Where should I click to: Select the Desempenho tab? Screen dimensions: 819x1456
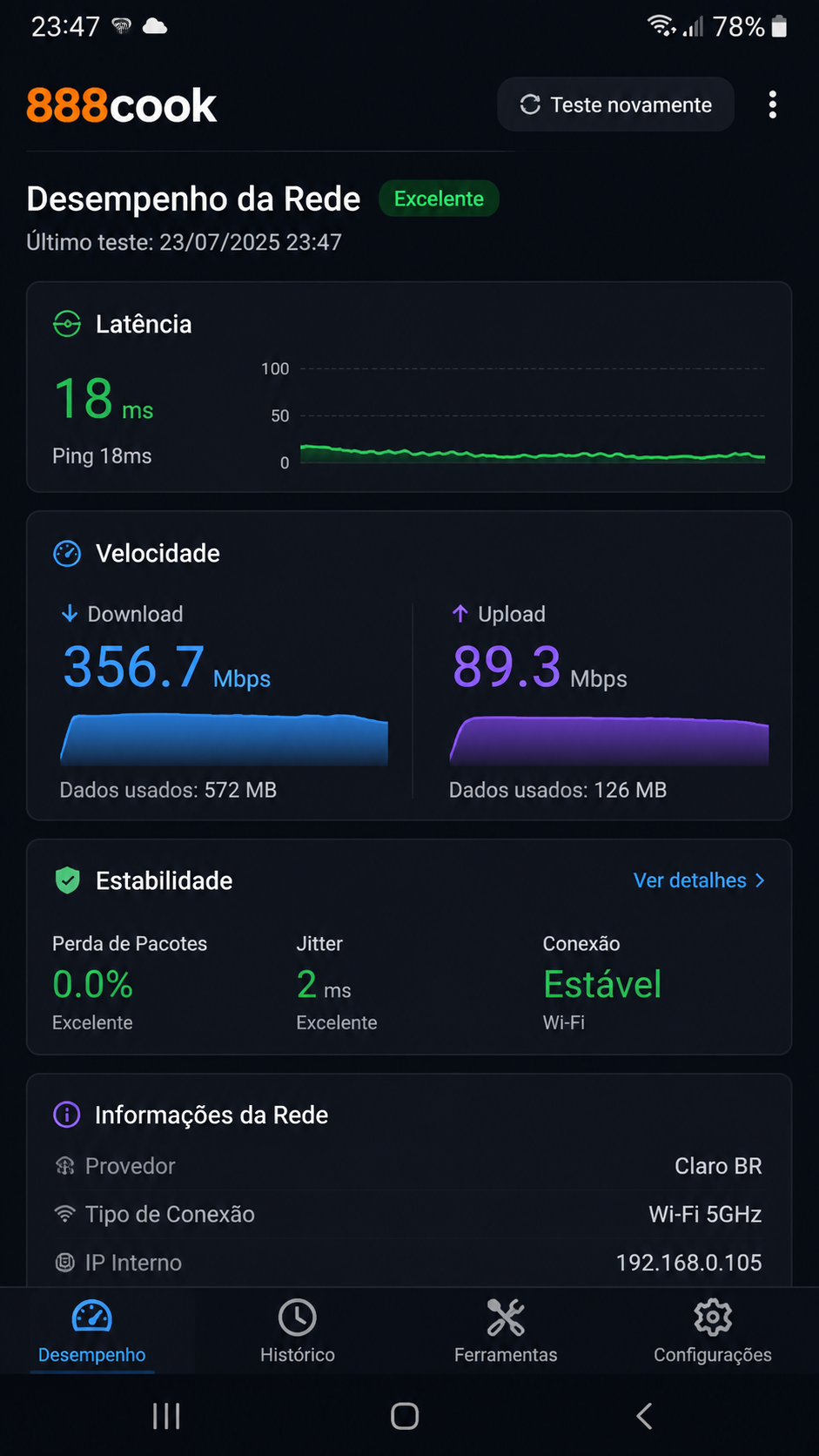coord(92,1331)
